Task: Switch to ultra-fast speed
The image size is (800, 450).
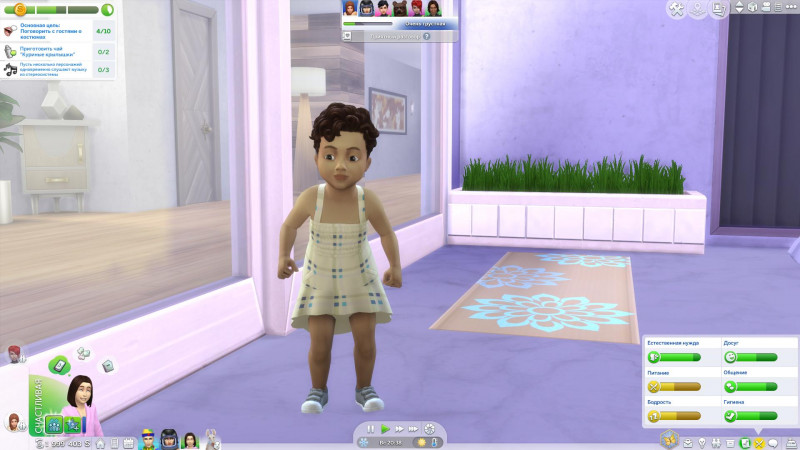Action: [x=414, y=428]
